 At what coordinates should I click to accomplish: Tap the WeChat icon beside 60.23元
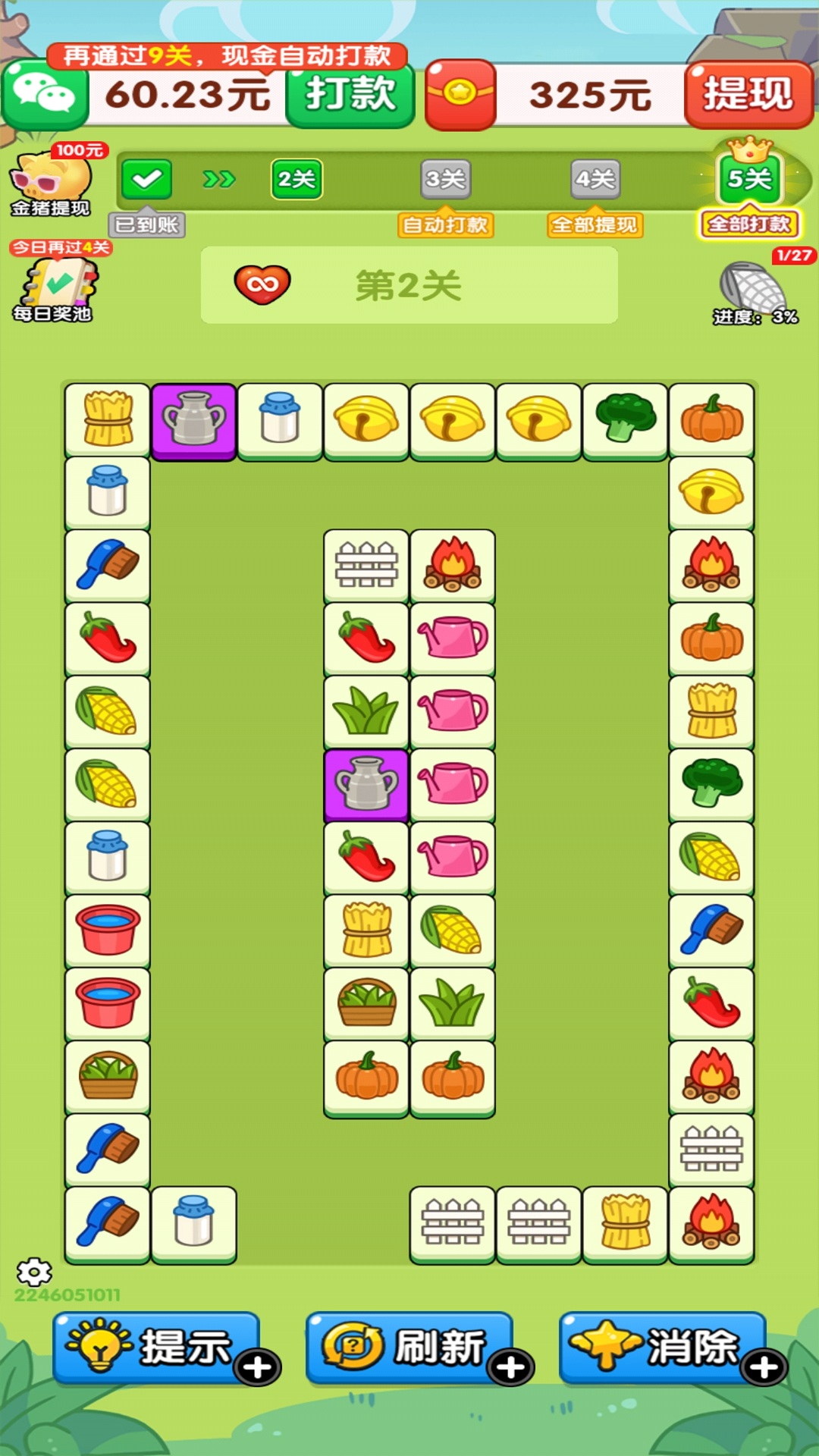[x=45, y=95]
